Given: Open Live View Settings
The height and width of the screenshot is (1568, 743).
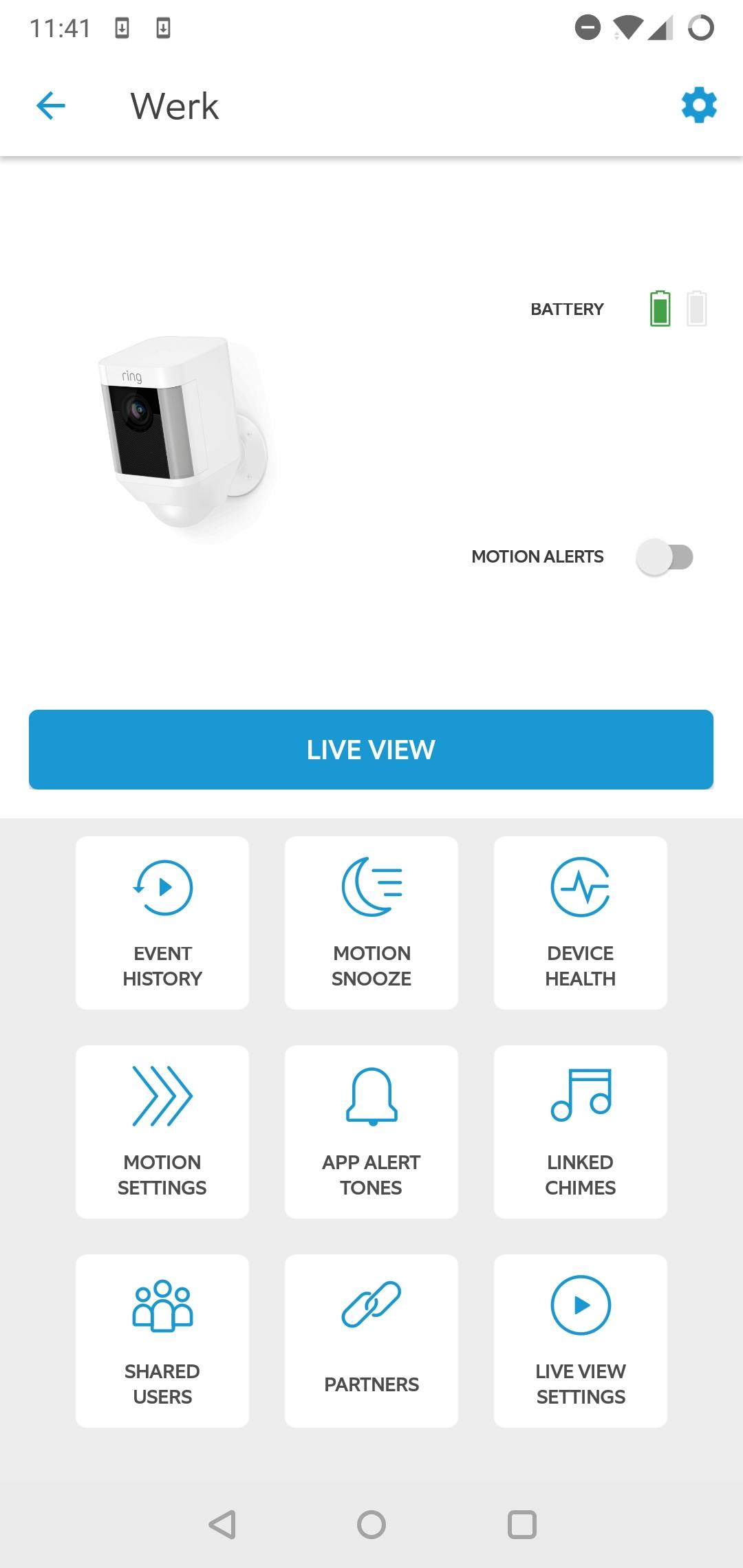Looking at the screenshot, I should coord(581,1341).
